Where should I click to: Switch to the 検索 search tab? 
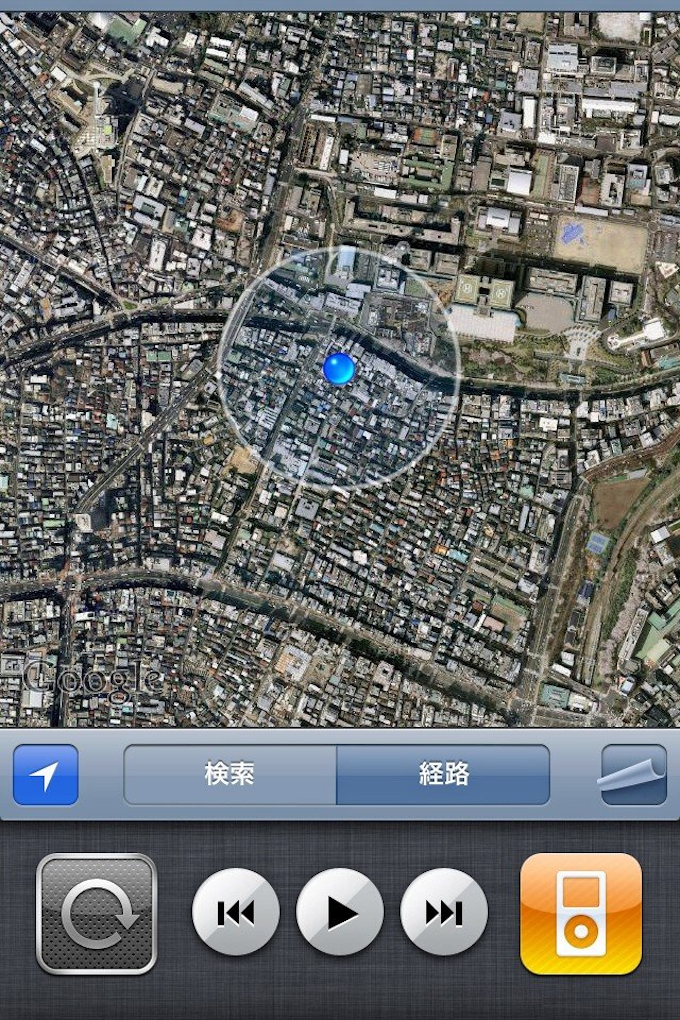click(x=230, y=775)
